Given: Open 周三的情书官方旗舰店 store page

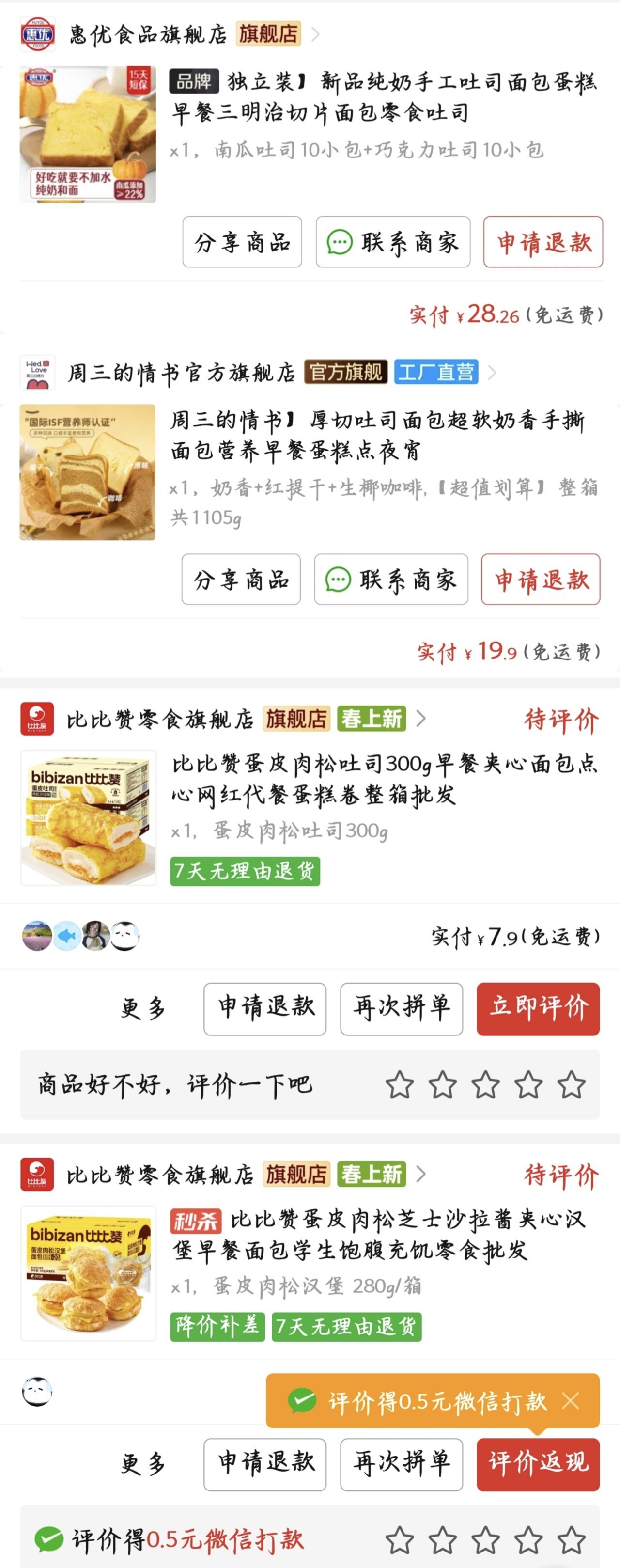Looking at the screenshot, I should pos(181,372).
